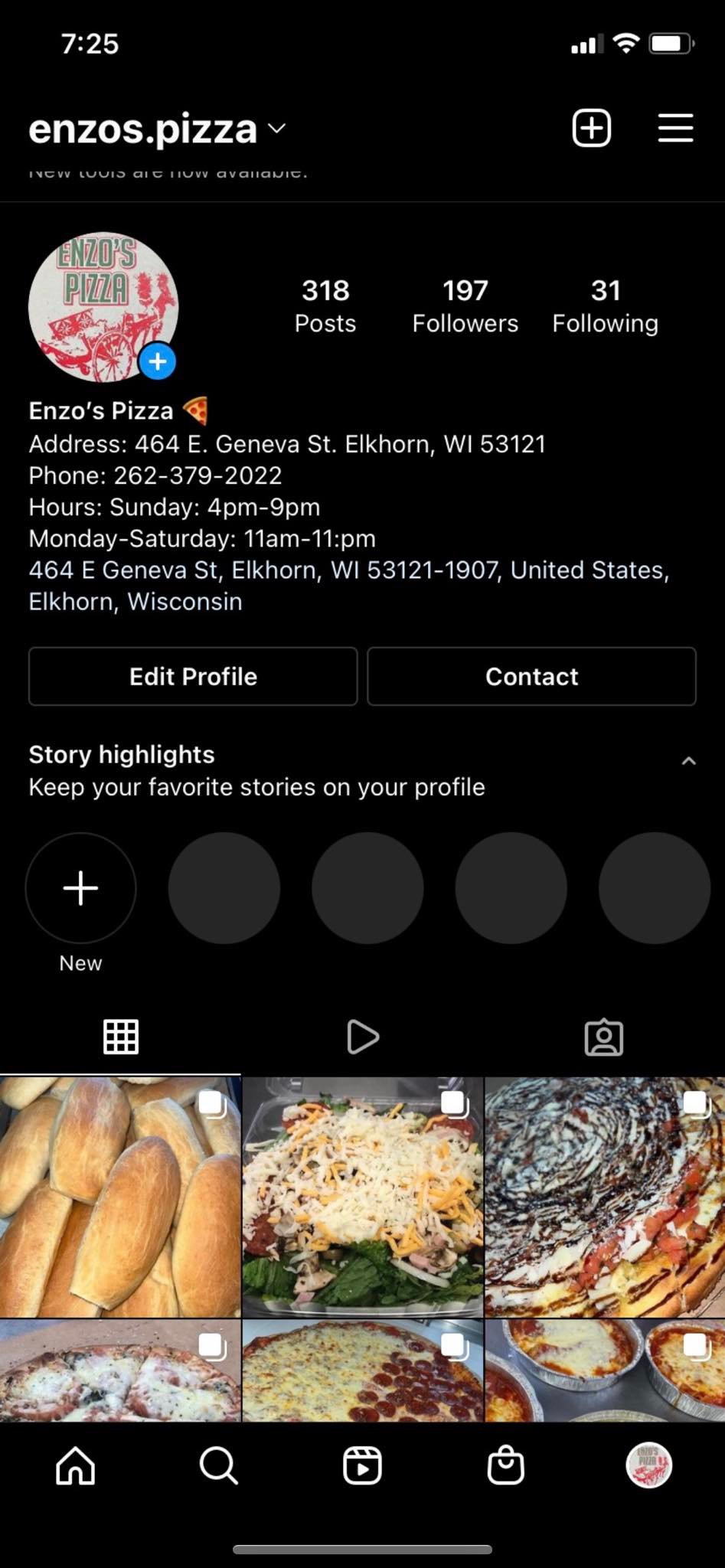
Task: Open the pepperoni pizza post
Action: pyautogui.click(x=362, y=1370)
